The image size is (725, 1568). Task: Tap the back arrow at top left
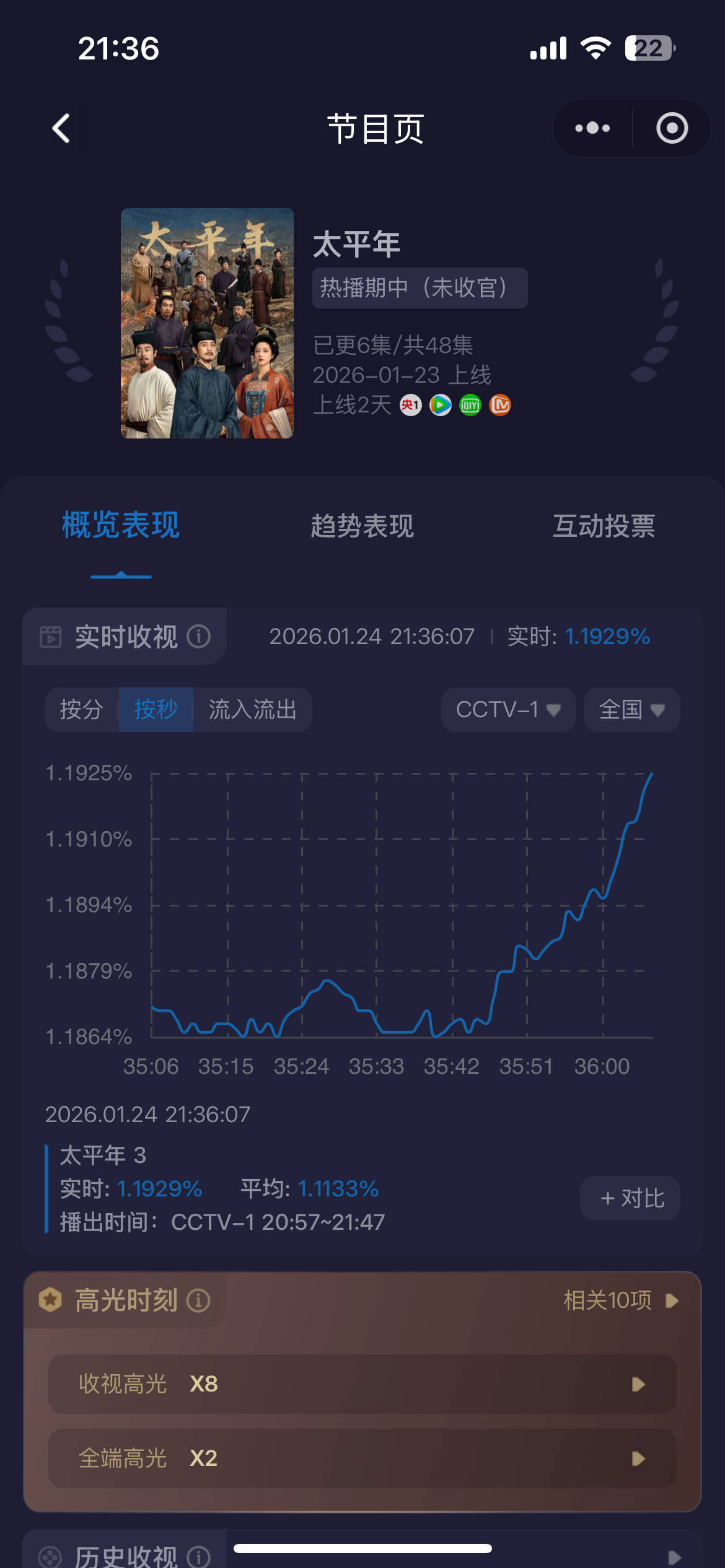(60, 128)
